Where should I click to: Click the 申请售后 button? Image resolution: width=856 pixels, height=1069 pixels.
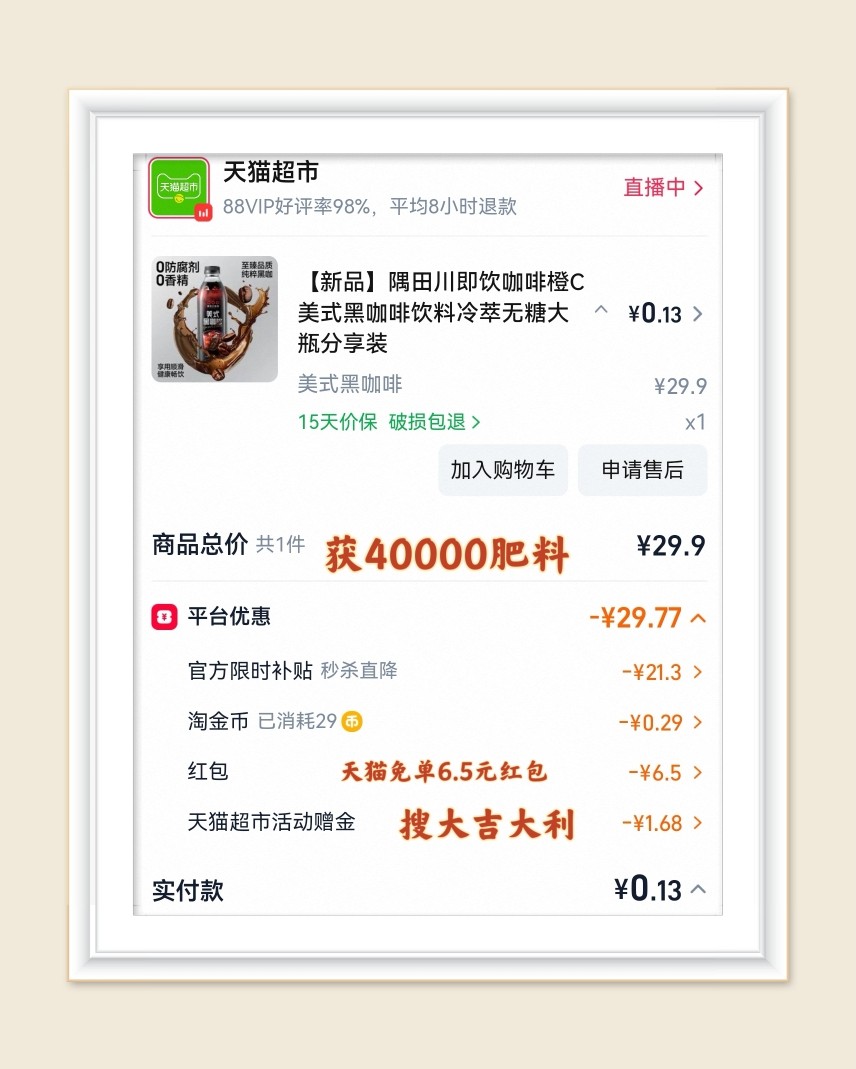[642, 470]
